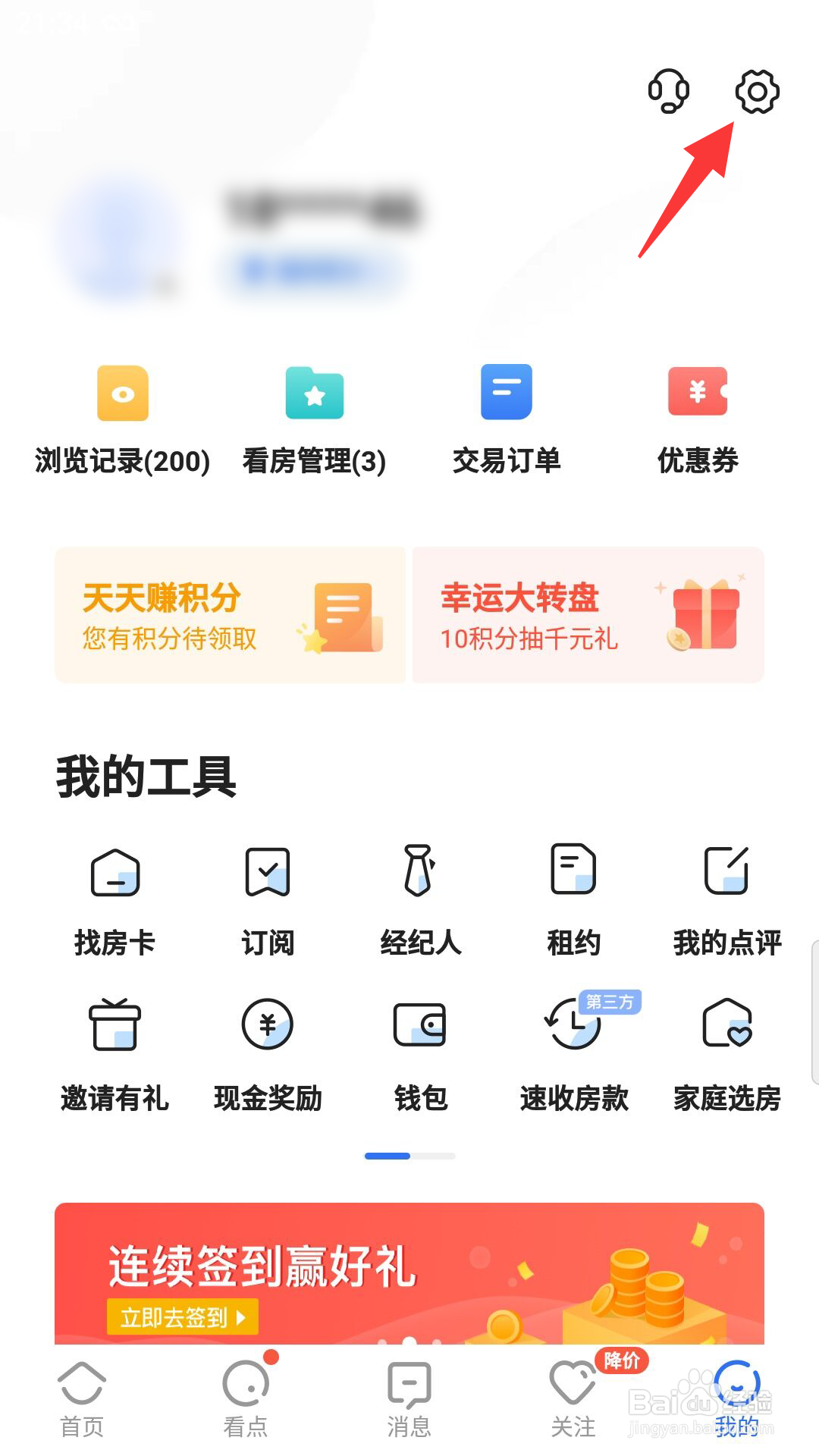Viewport: 819px width, 1456px height.
Task: Open 优惠券 coupons
Action: [x=698, y=421]
